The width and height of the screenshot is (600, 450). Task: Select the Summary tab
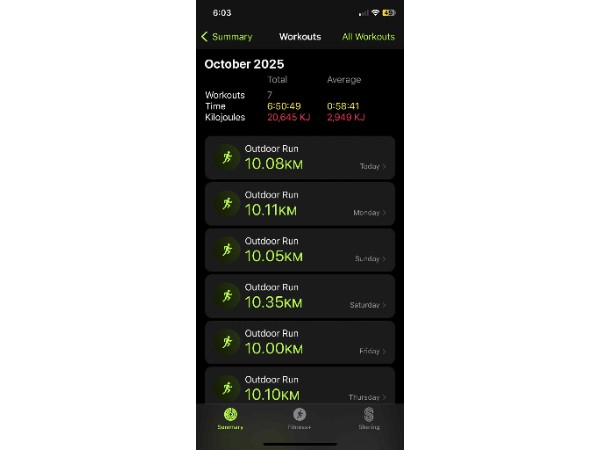click(230, 418)
